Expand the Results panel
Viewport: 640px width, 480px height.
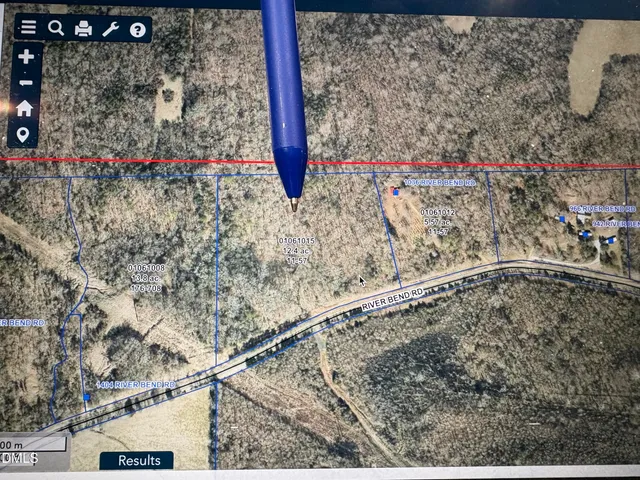point(137,460)
